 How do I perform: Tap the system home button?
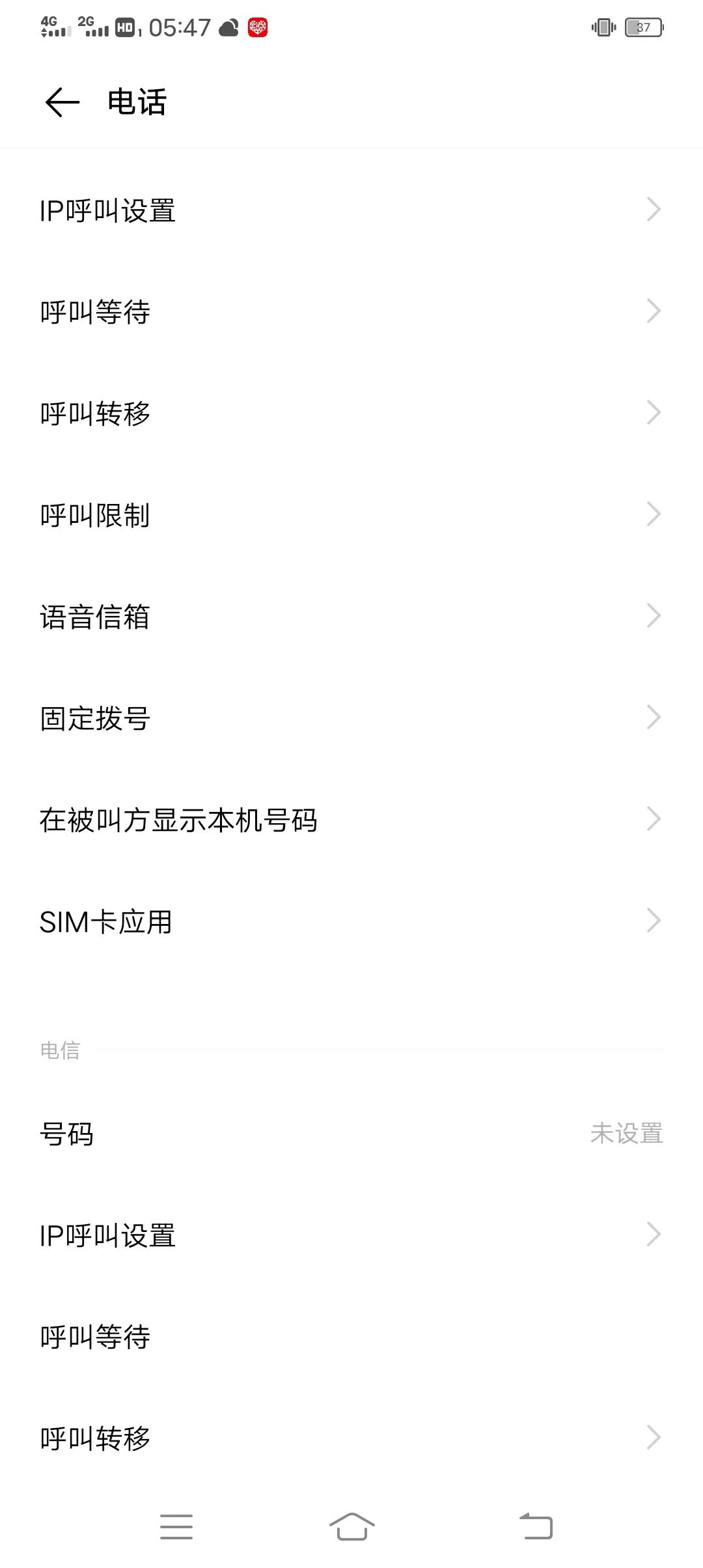[x=351, y=1526]
